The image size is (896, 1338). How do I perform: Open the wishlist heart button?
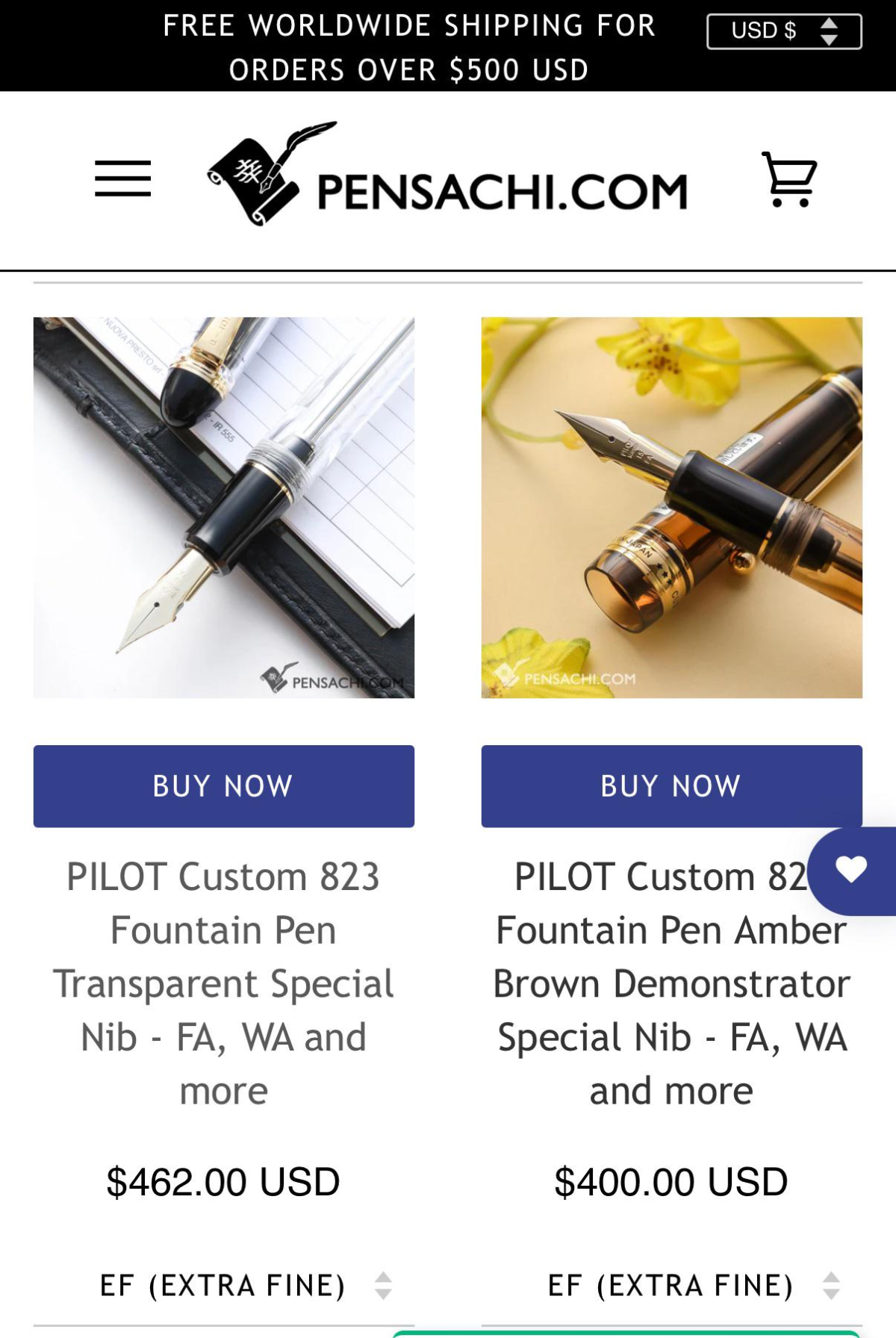(x=852, y=871)
